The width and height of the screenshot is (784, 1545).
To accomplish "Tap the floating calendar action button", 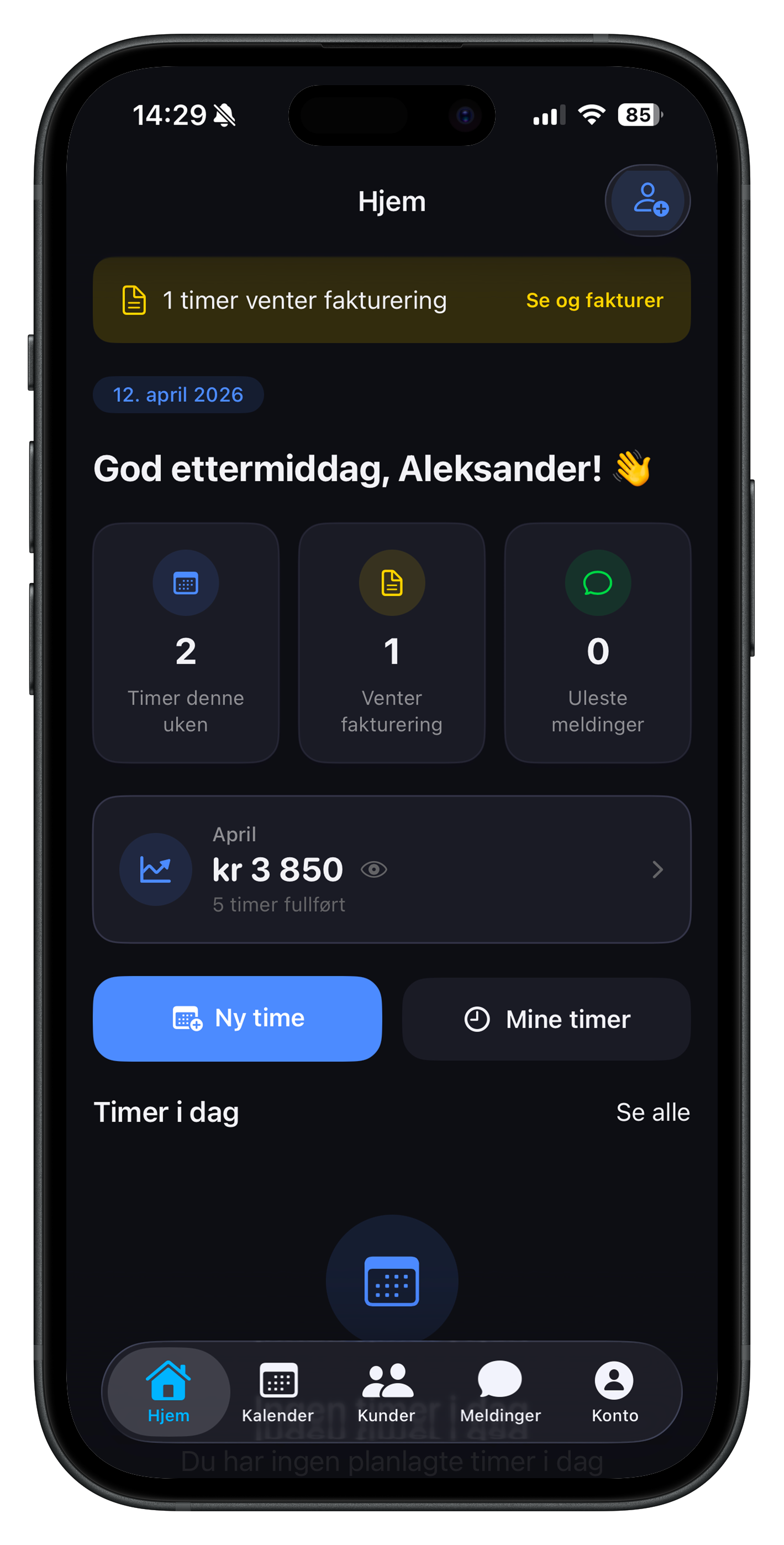I will [x=392, y=1280].
